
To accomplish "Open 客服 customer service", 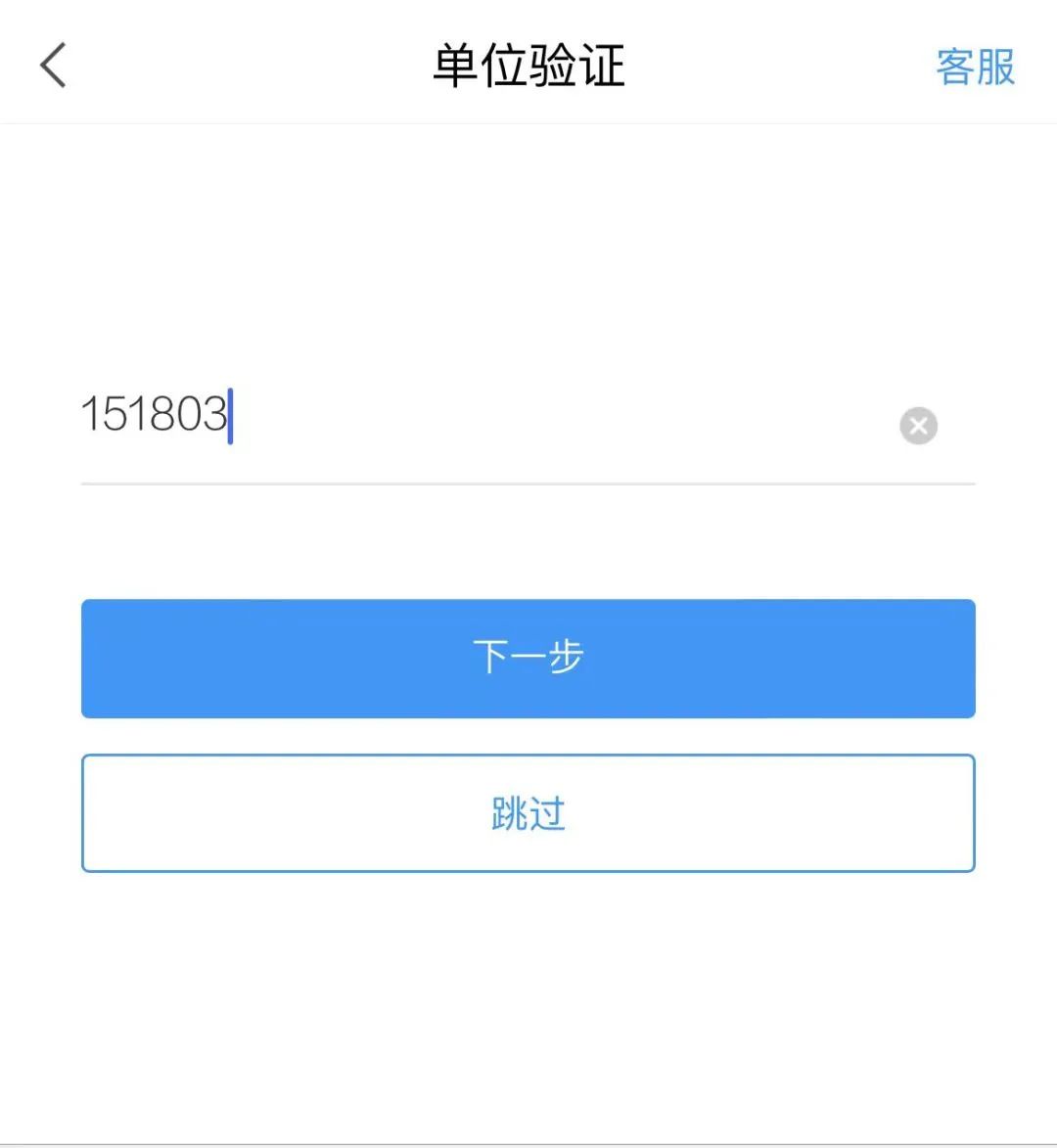I will [975, 67].
